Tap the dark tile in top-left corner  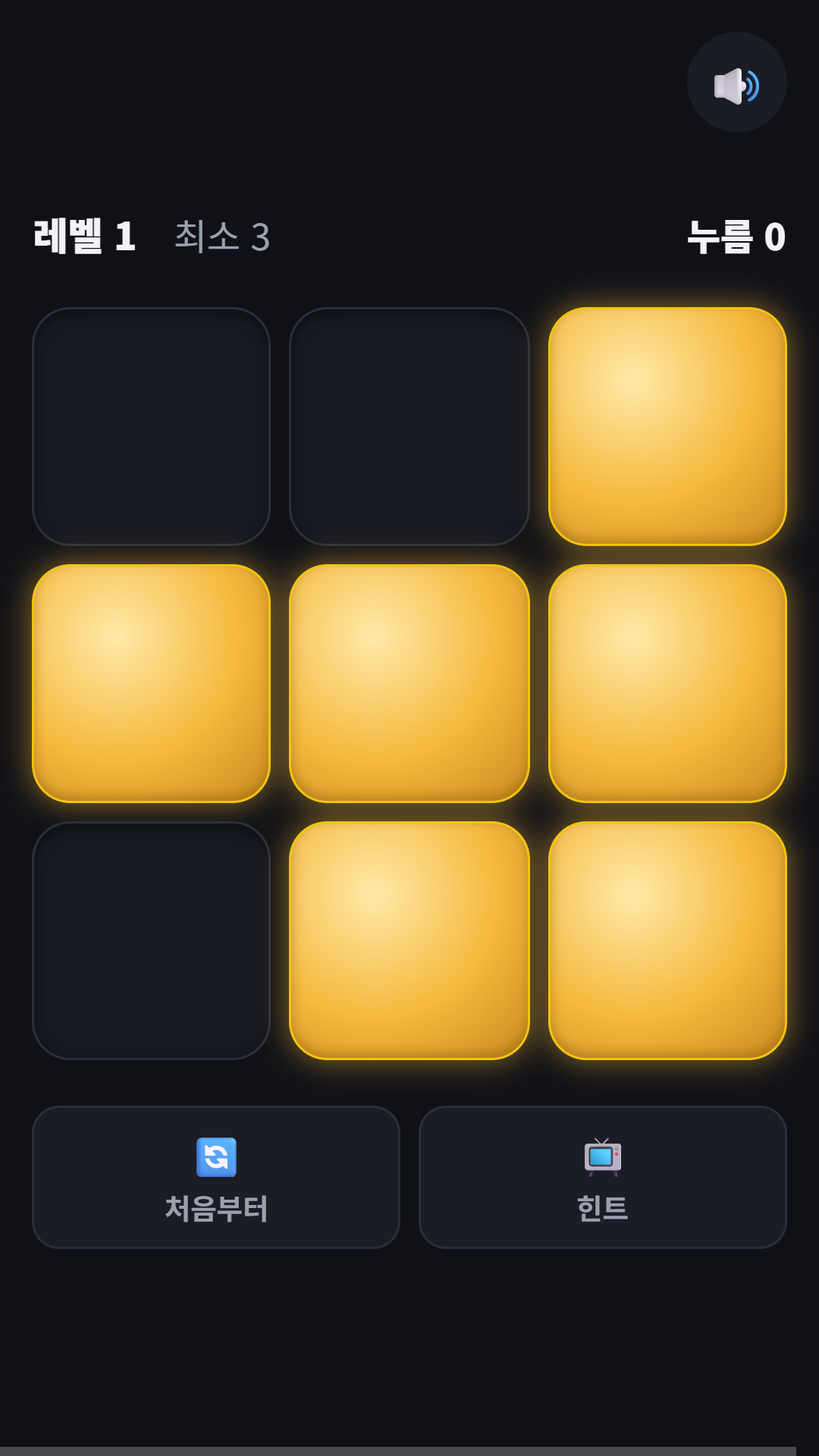click(151, 426)
